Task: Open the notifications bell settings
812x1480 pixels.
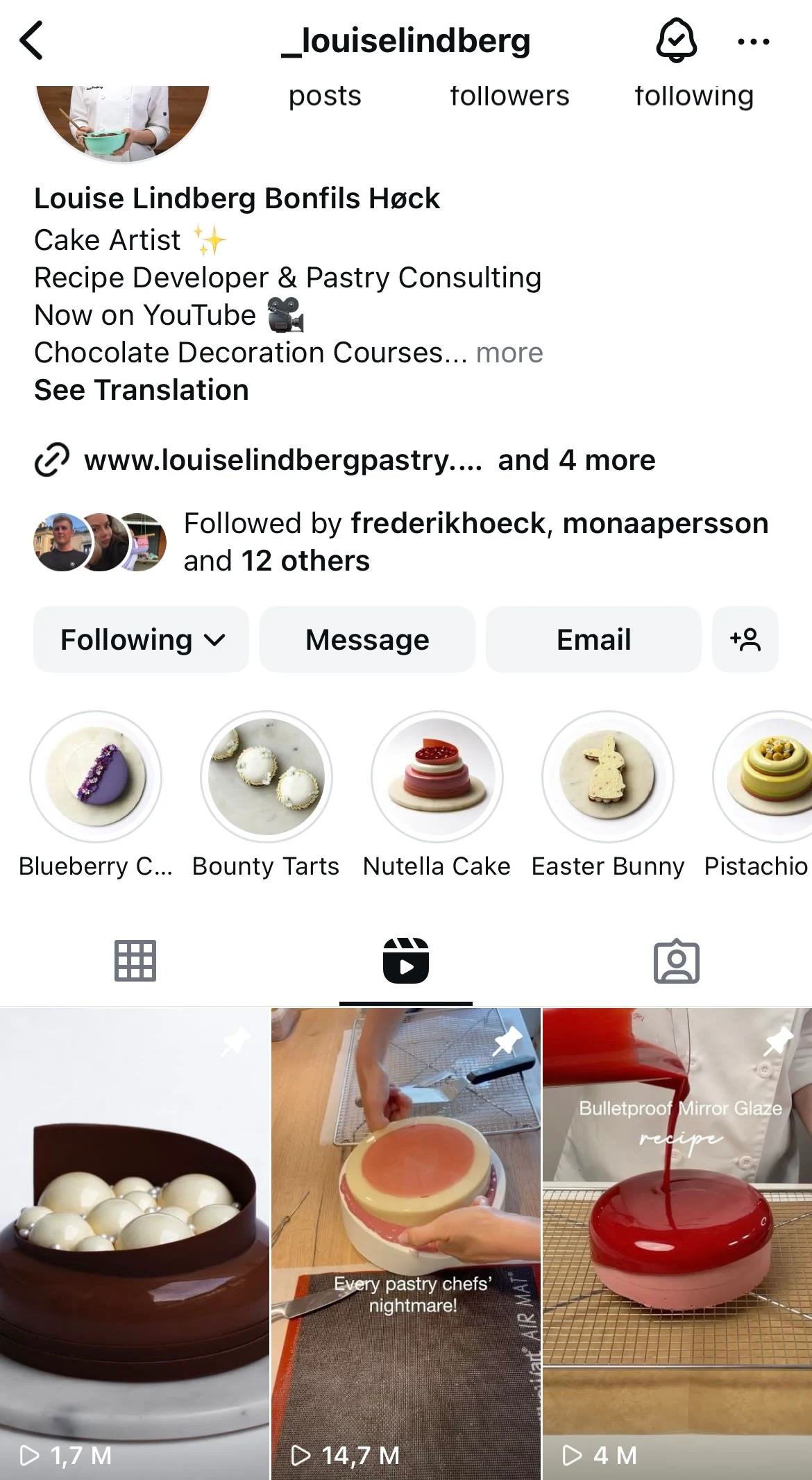Action: tap(676, 41)
